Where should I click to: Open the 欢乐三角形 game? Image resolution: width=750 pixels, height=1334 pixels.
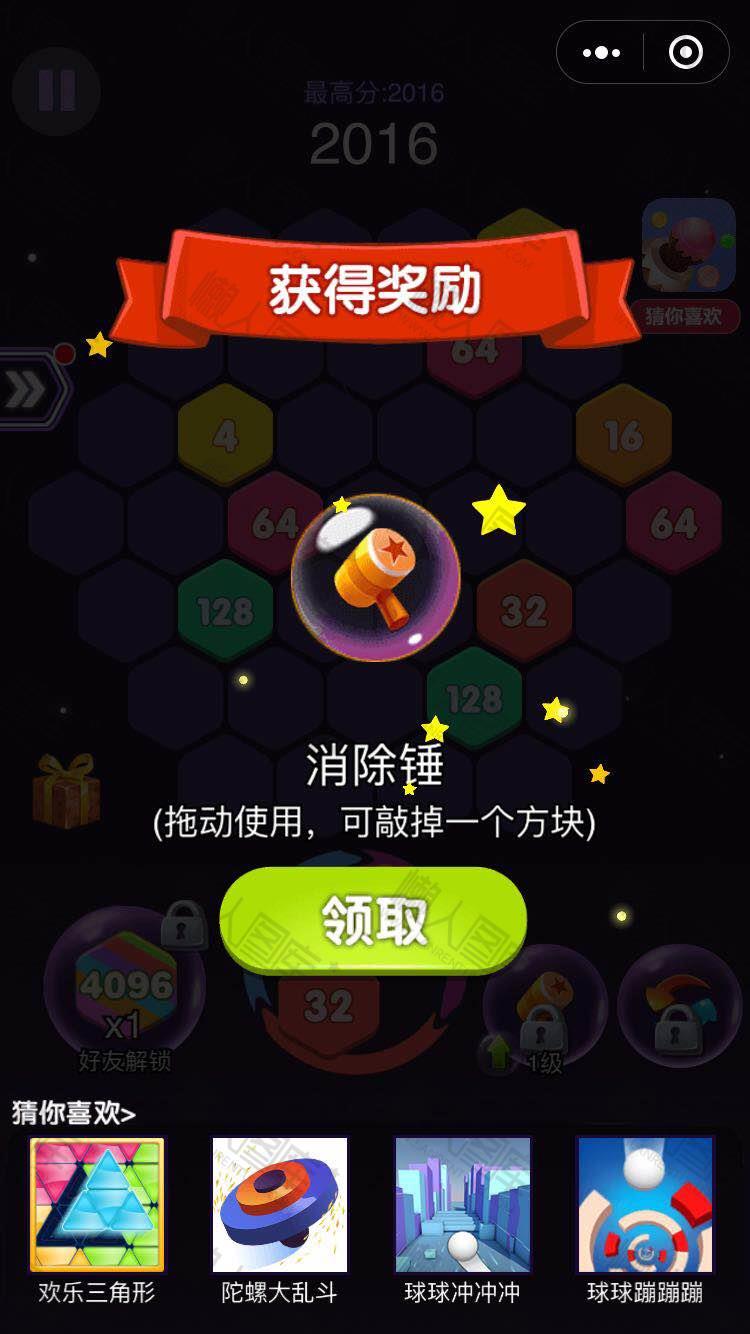(x=97, y=1204)
